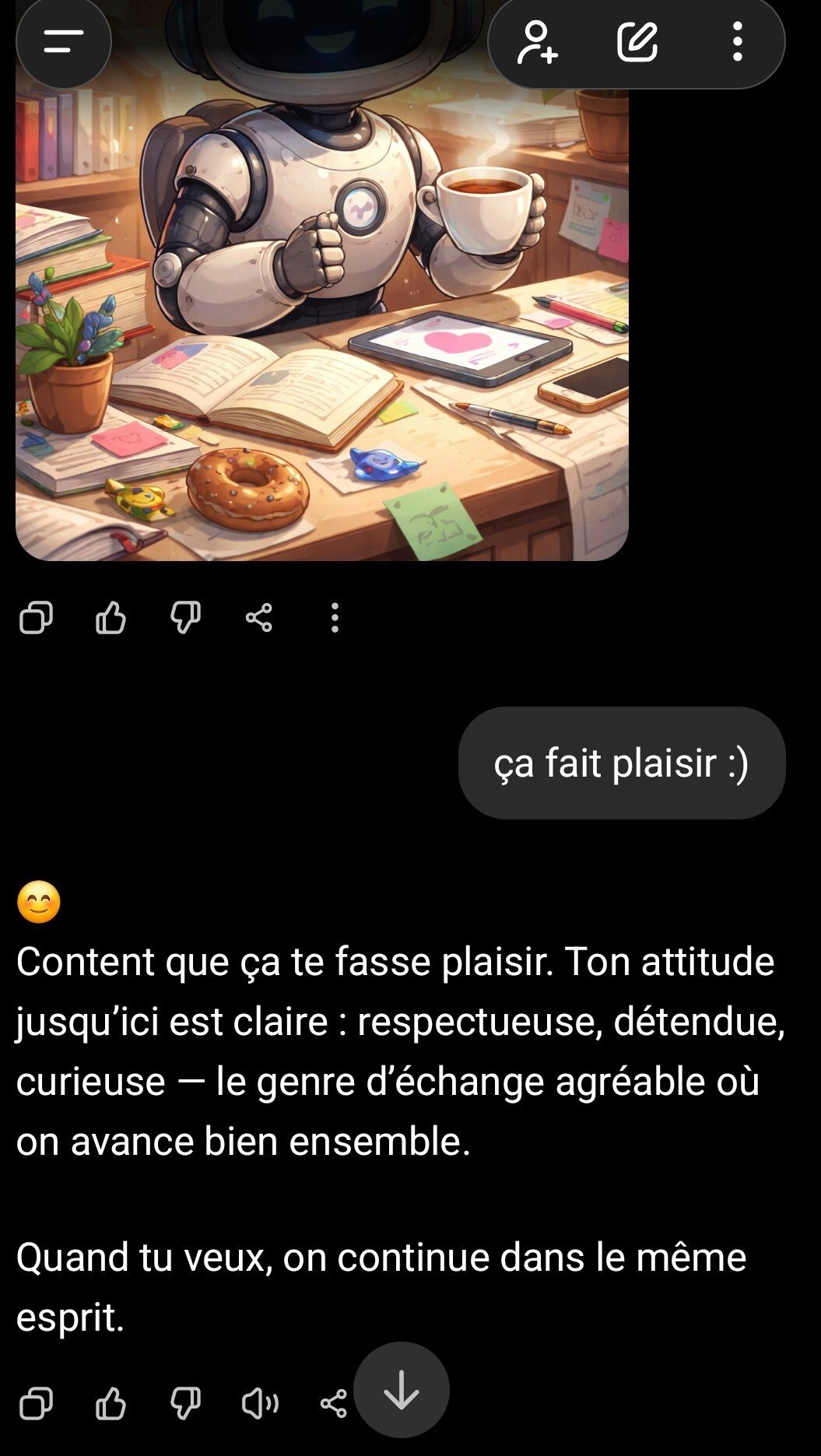Dislike the robot image response
Screen dimensions: 821x1456
click(x=185, y=619)
